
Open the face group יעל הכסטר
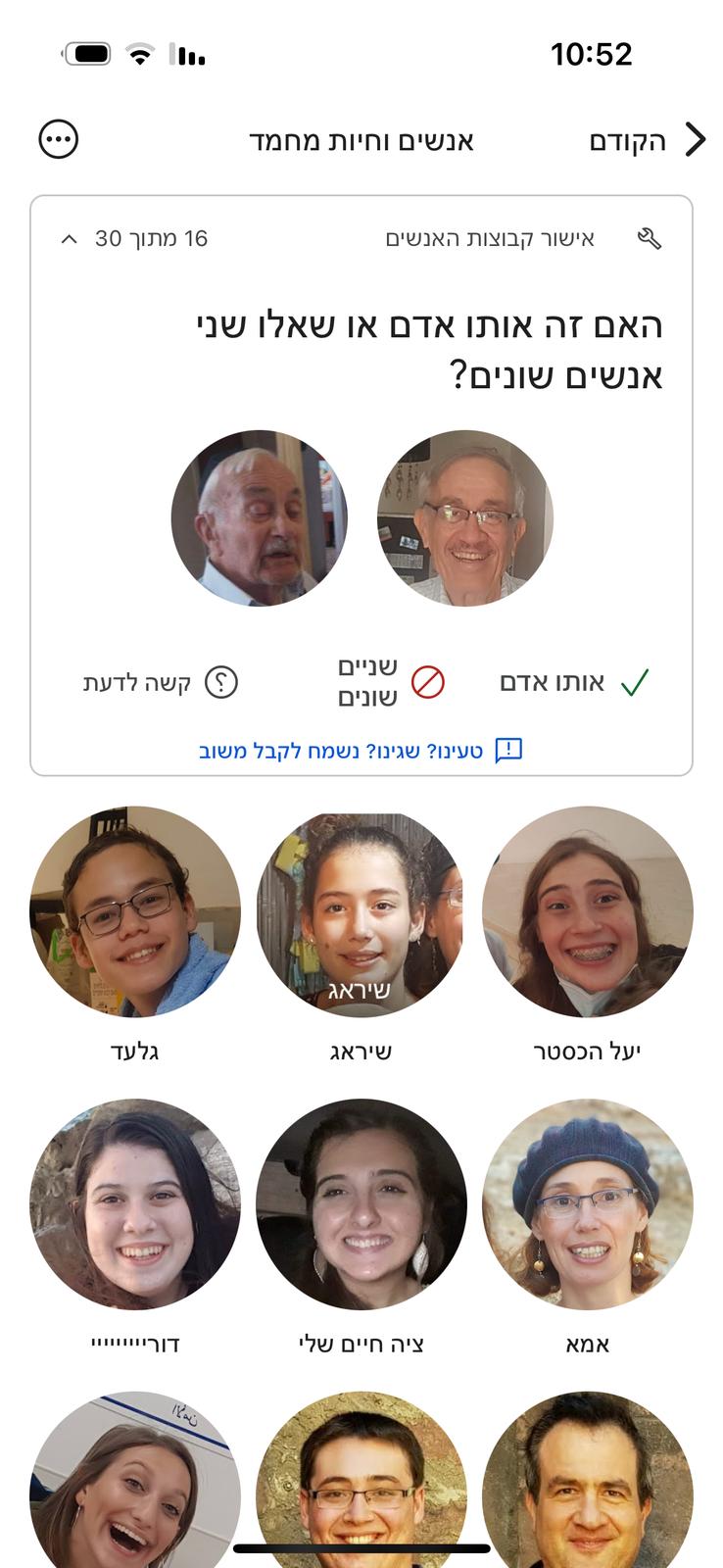coord(587,912)
